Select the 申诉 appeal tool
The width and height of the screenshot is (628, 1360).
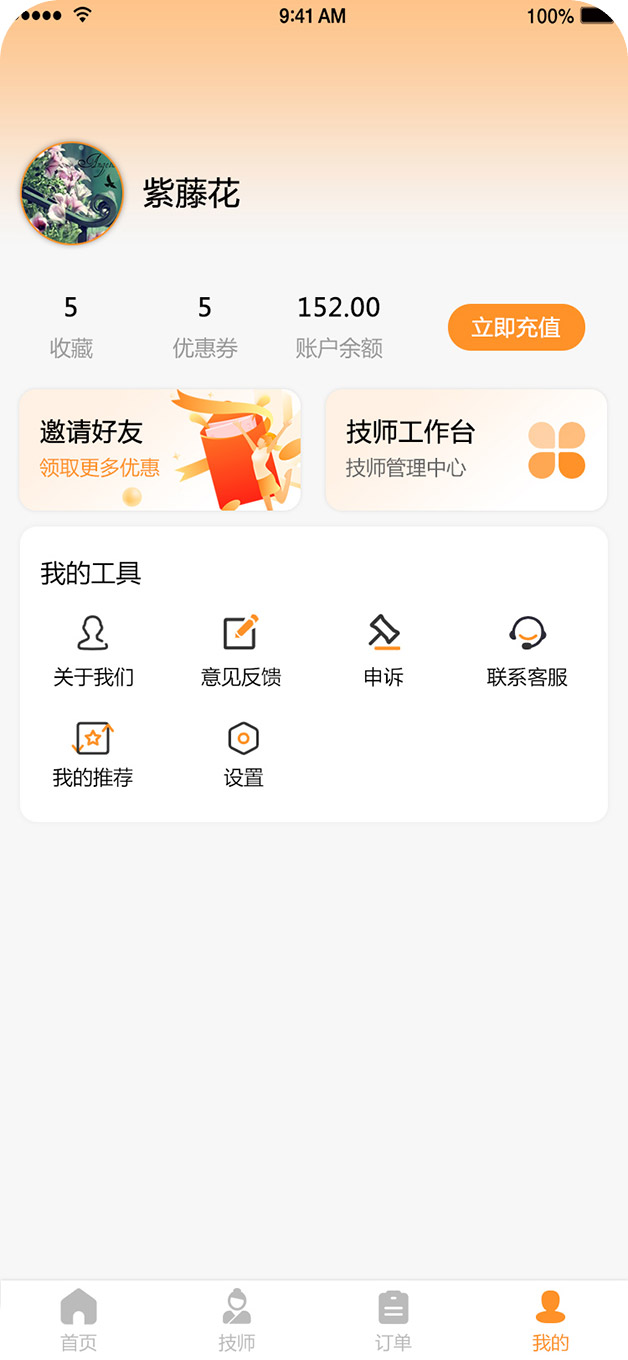383,650
